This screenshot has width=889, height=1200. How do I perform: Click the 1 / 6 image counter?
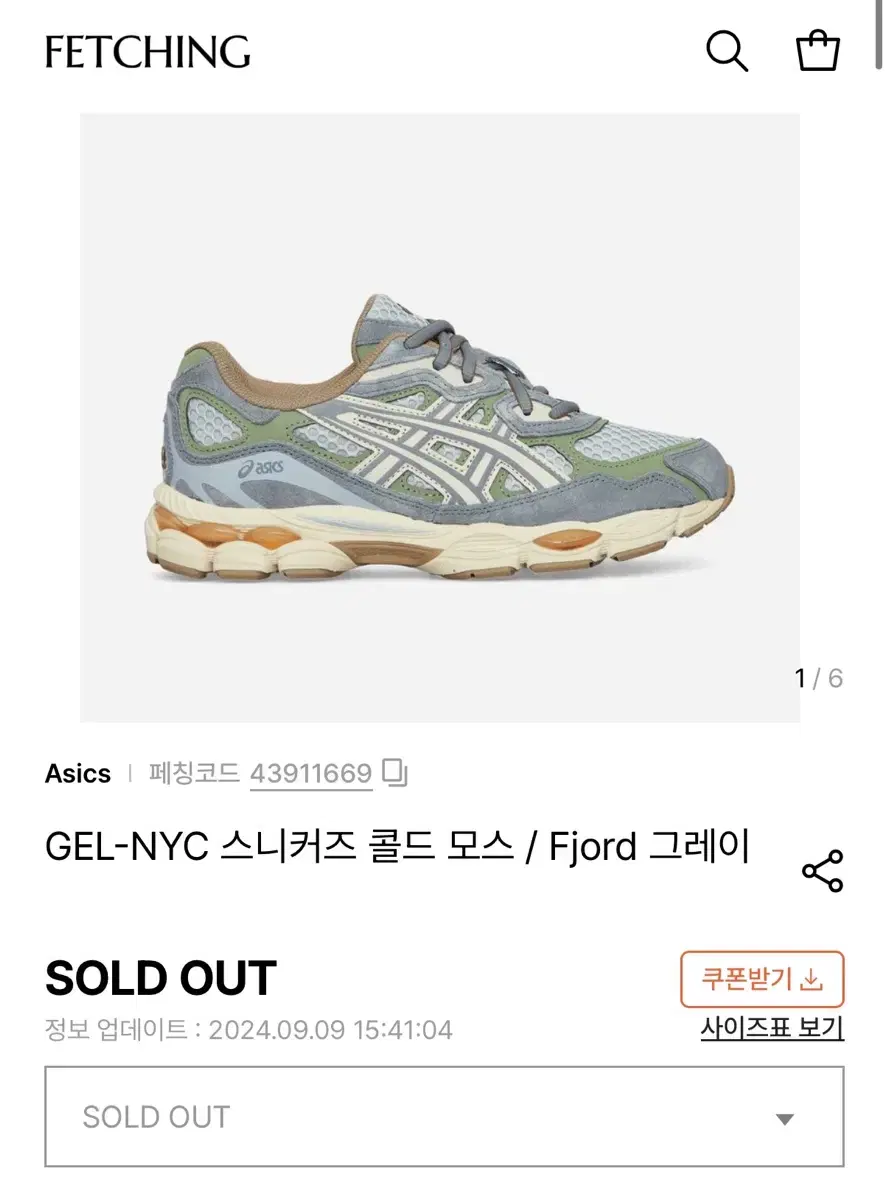[816, 678]
